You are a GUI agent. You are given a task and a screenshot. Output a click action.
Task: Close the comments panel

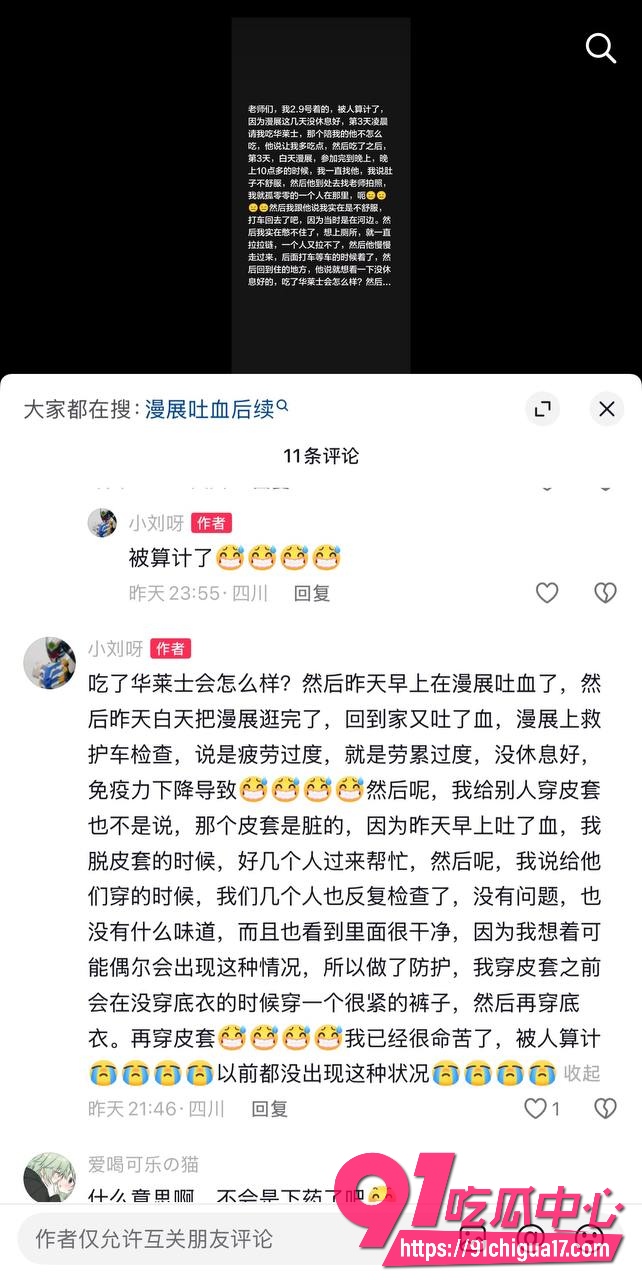coord(607,408)
